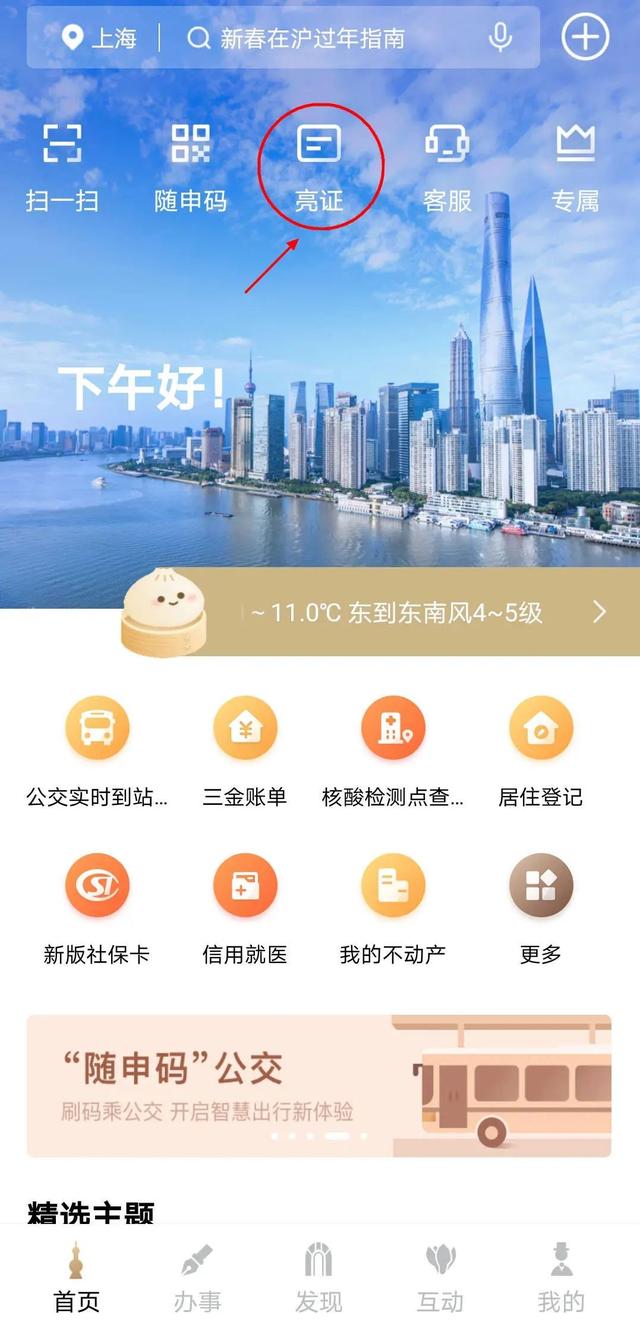Screen dimensions: 640x1331
Task: Open the 随申码公交 banner
Action: pyautogui.click(x=319, y=1085)
